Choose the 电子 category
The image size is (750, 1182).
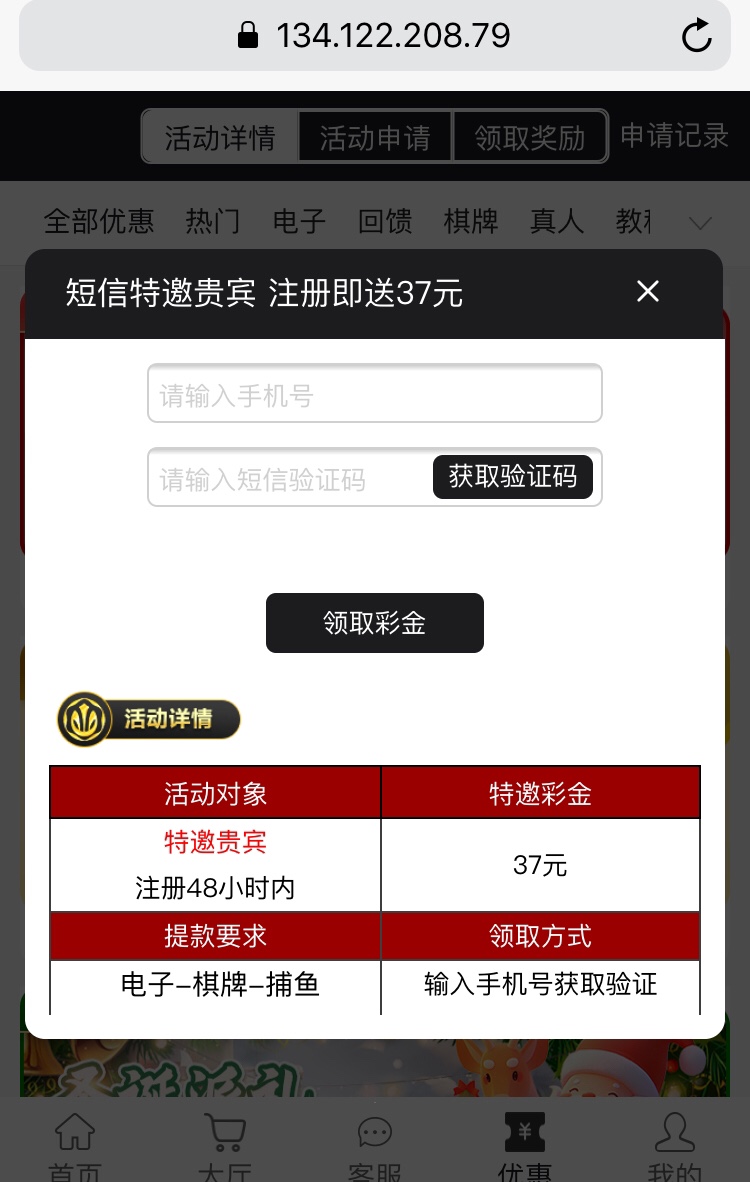(x=299, y=221)
